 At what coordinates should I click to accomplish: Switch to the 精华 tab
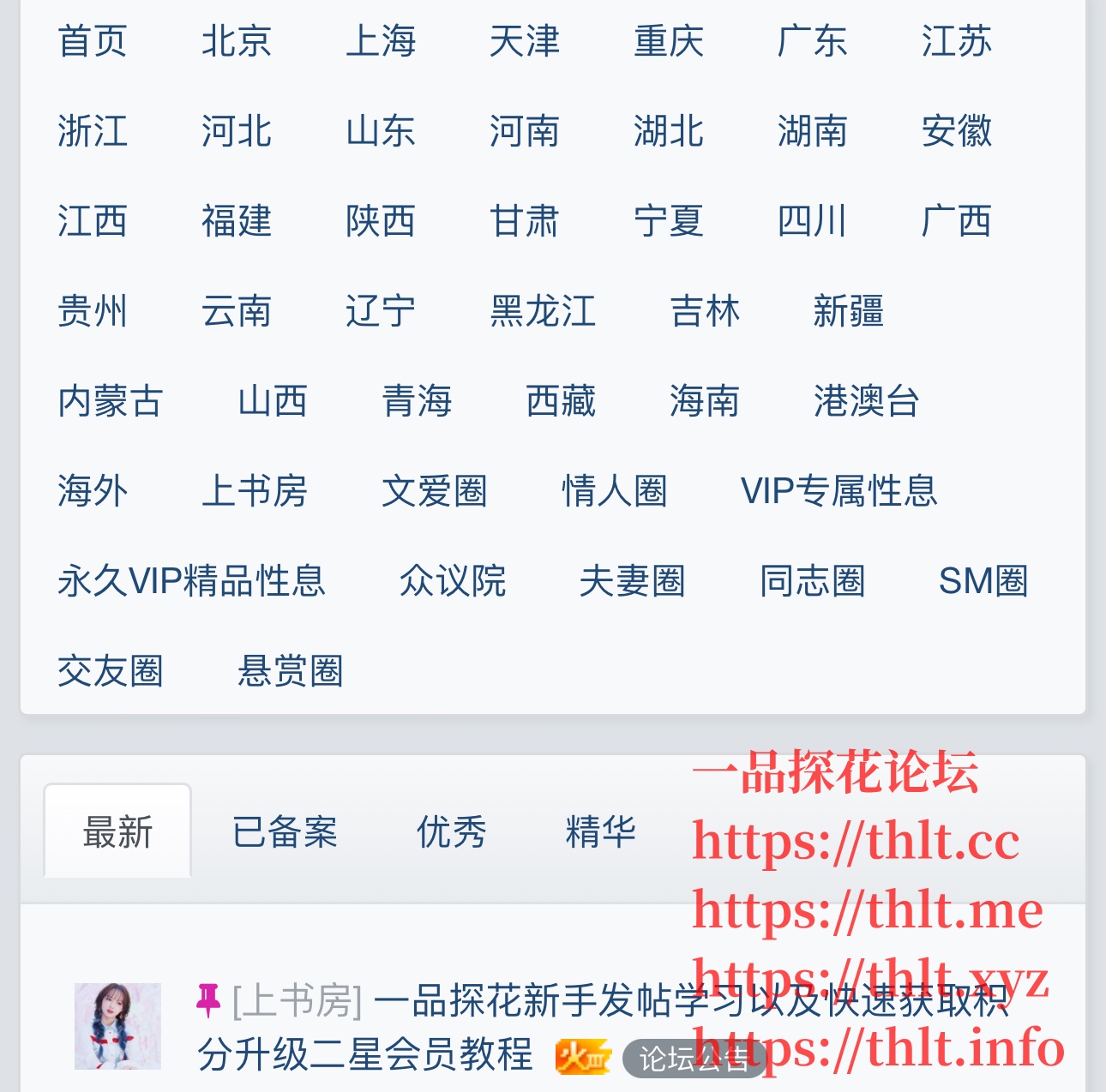[x=600, y=832]
